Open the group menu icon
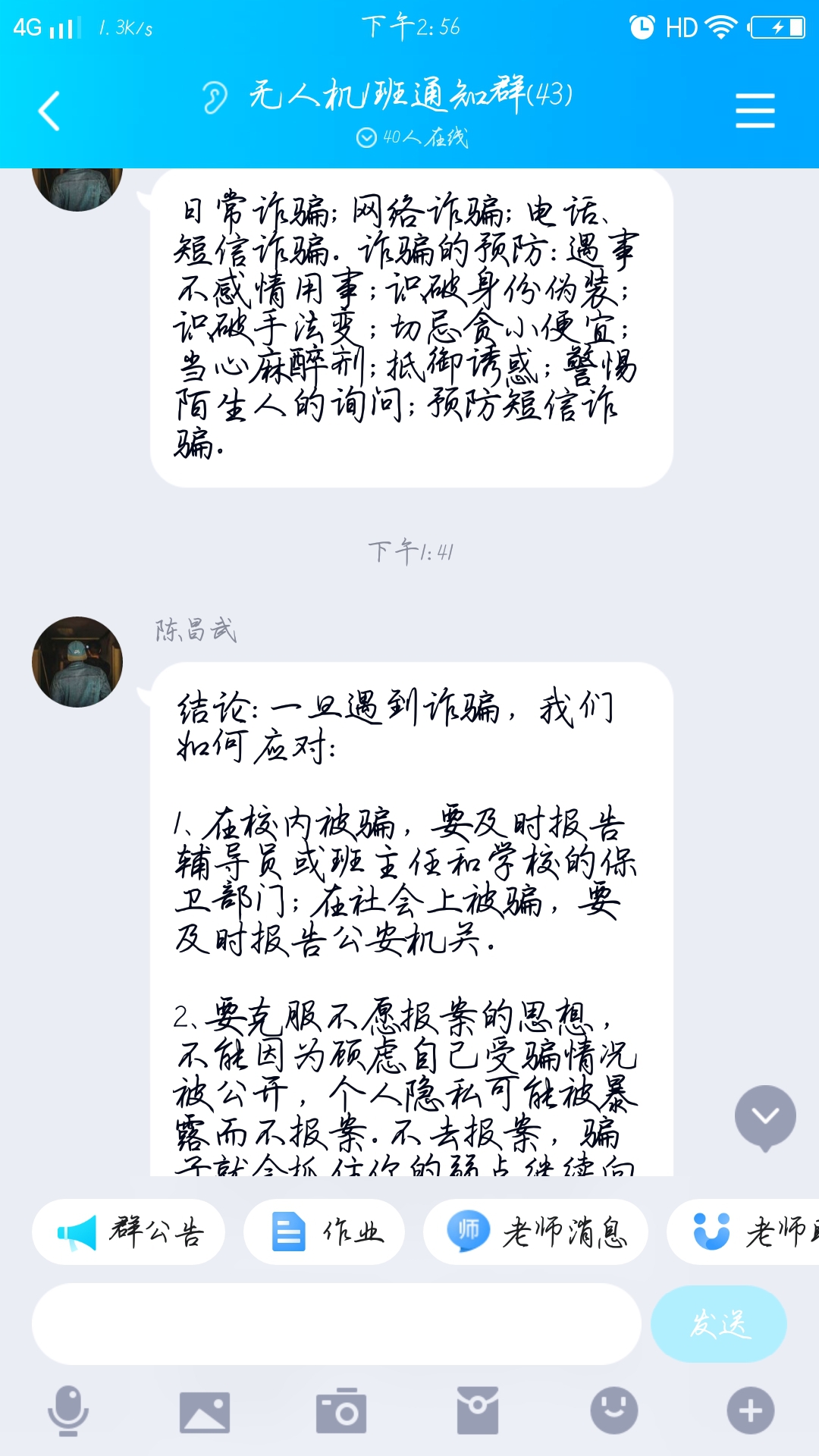 755,111
